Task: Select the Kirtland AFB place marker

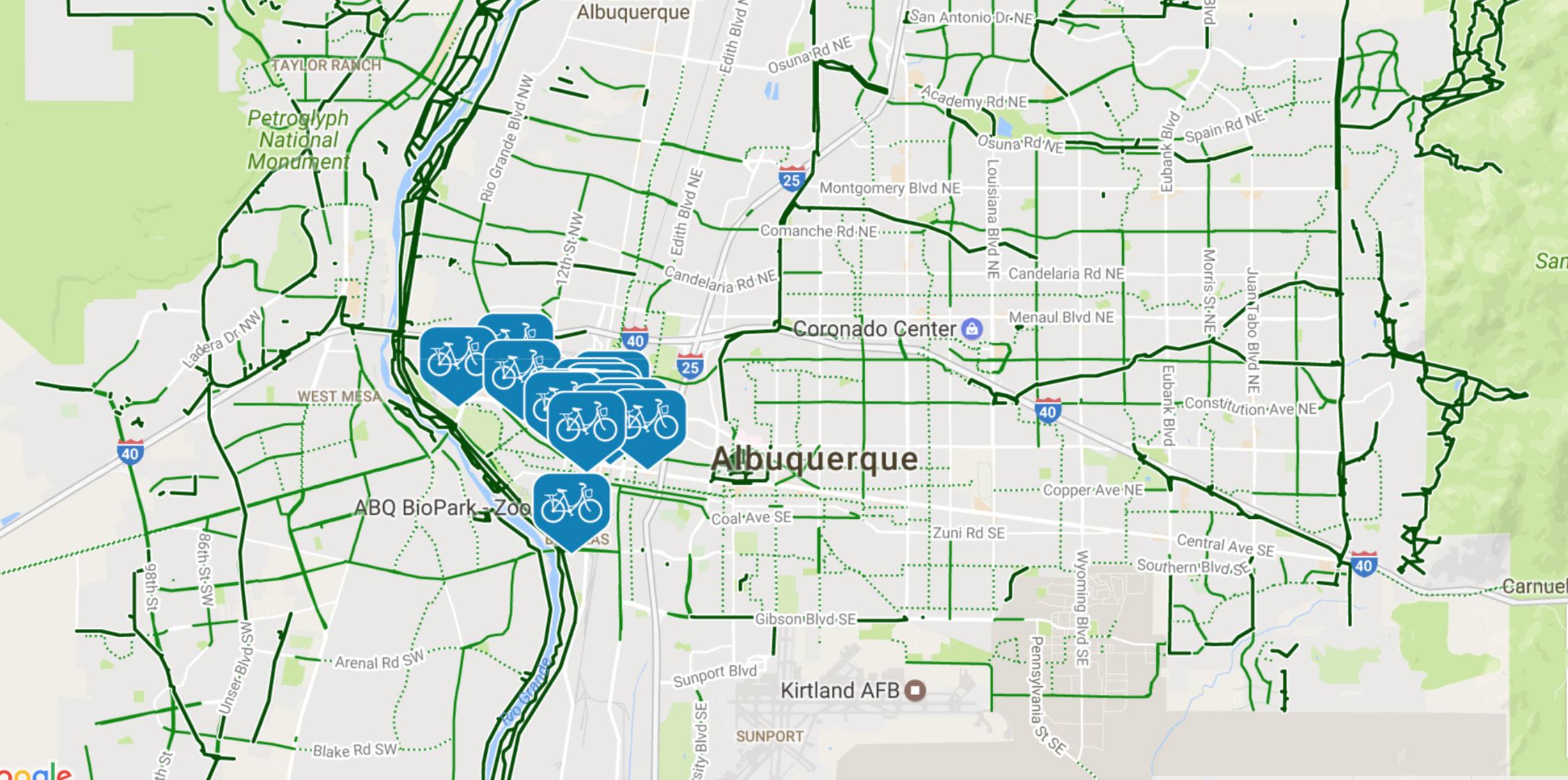Action: [915, 690]
